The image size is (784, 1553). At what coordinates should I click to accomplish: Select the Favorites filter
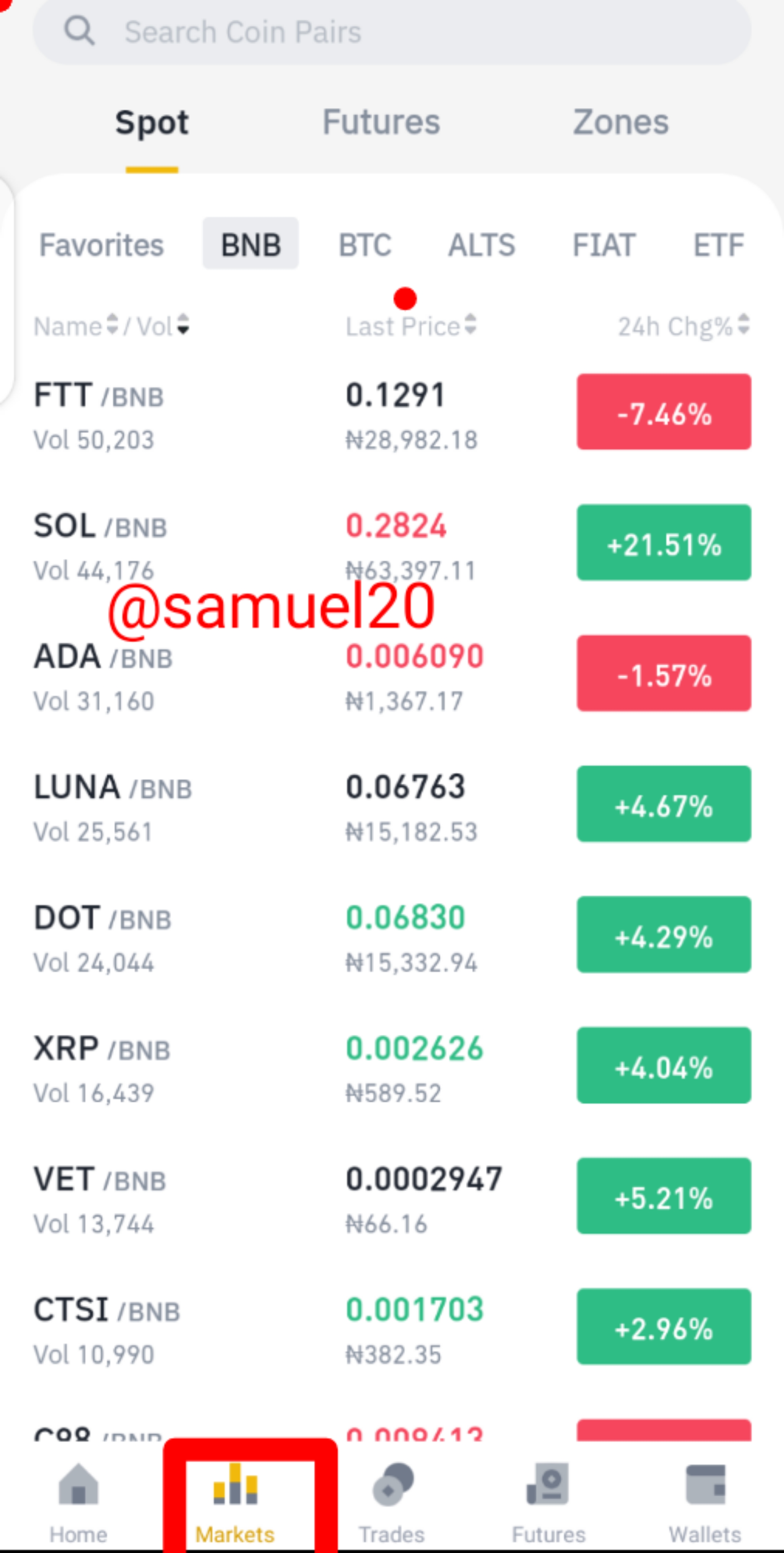tap(101, 245)
